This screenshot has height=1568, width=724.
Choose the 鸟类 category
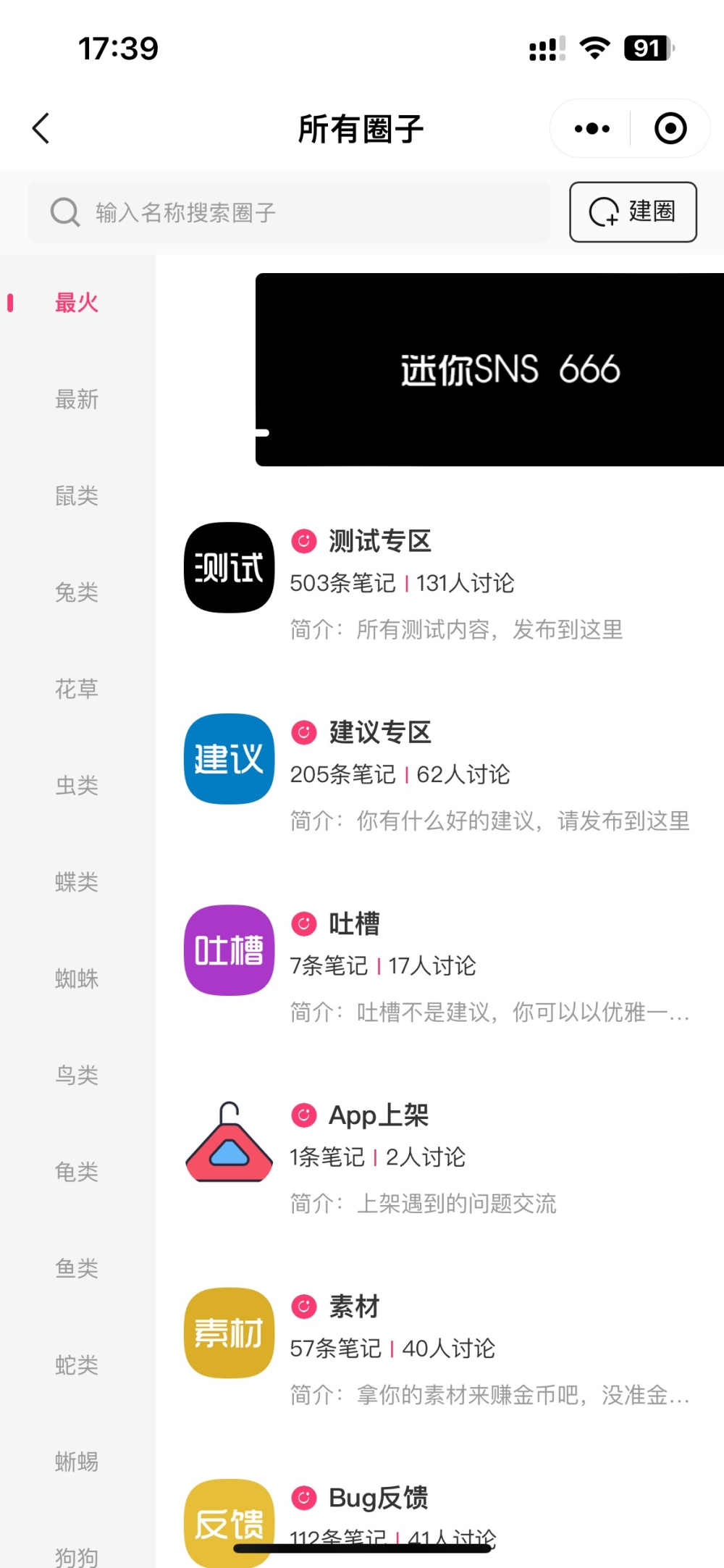[77, 1075]
